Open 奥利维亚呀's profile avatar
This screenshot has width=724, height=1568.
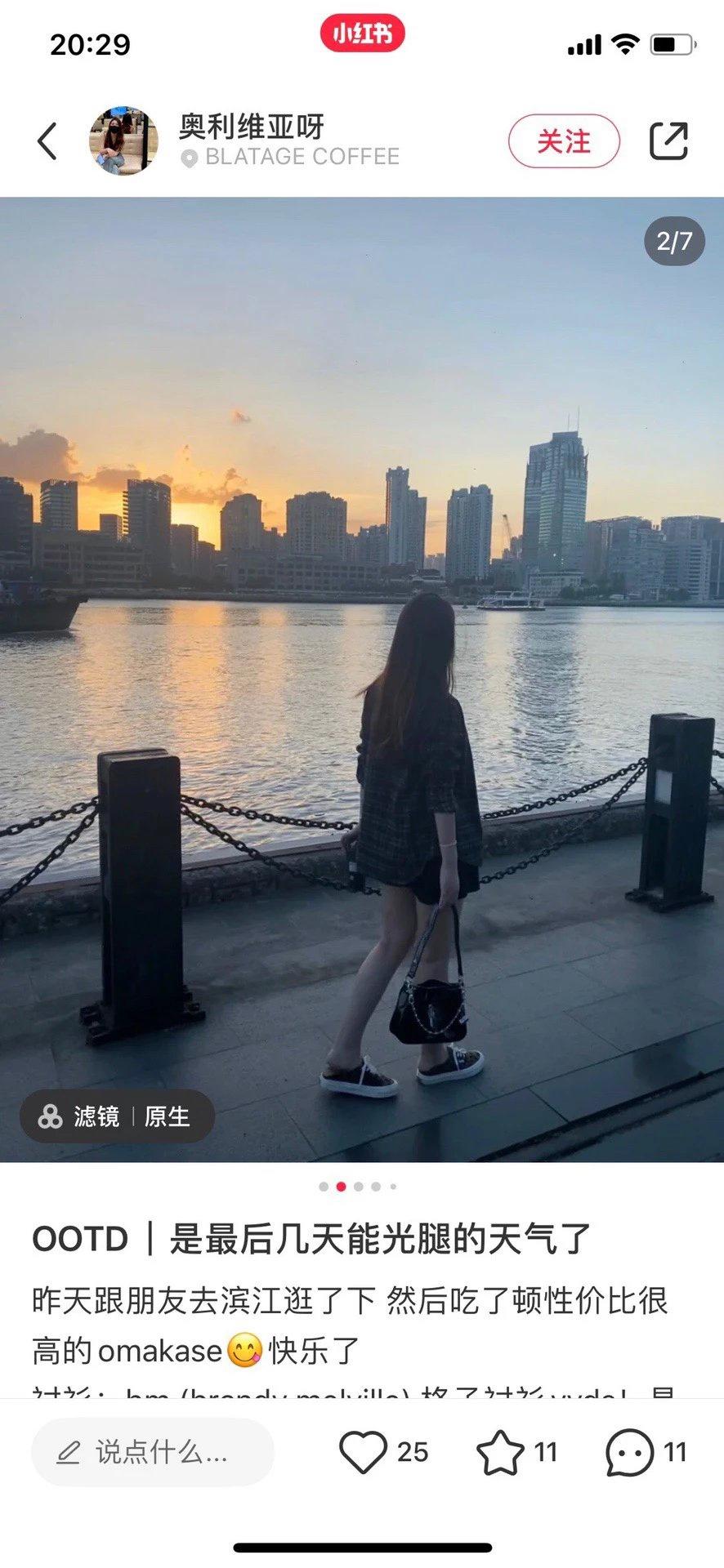[x=123, y=140]
